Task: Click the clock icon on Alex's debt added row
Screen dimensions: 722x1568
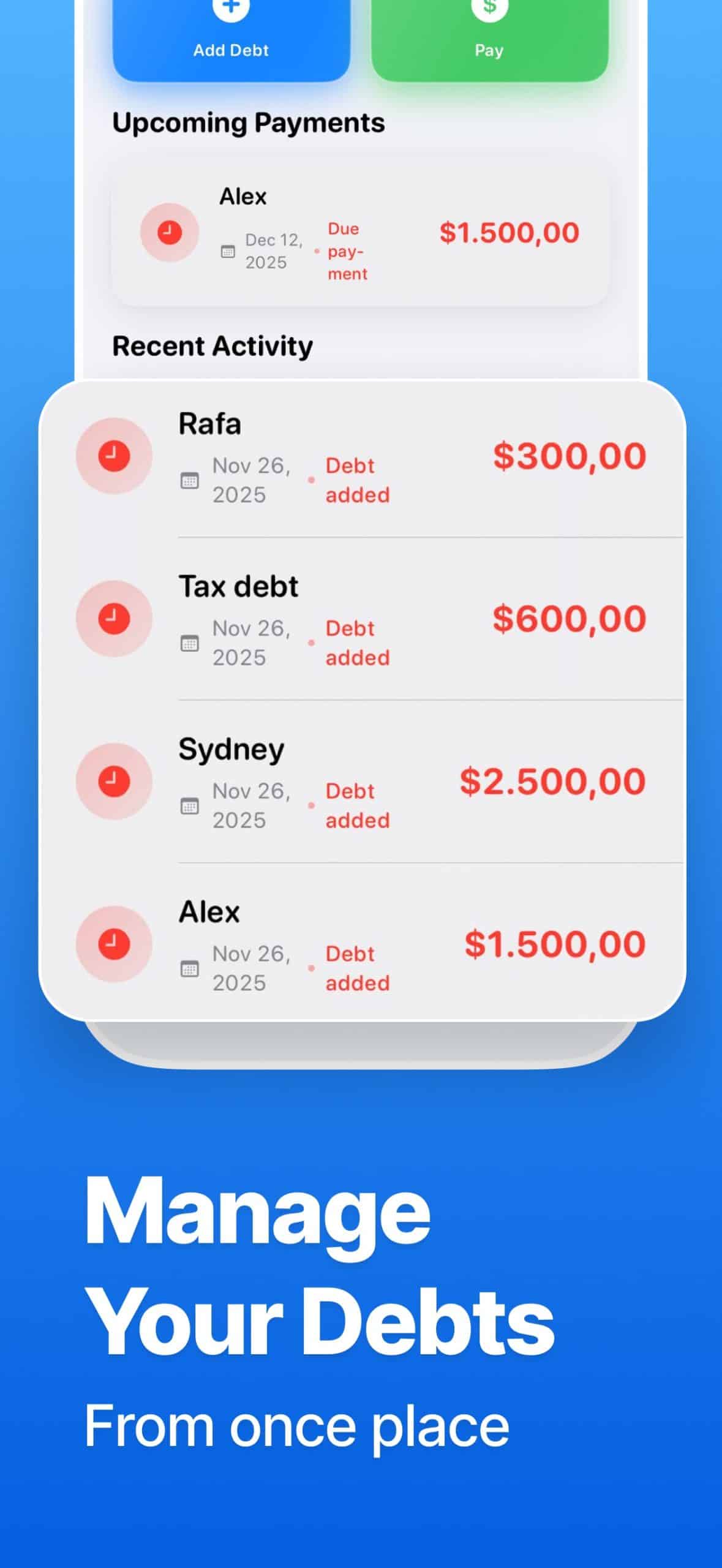Action: pyautogui.click(x=113, y=945)
